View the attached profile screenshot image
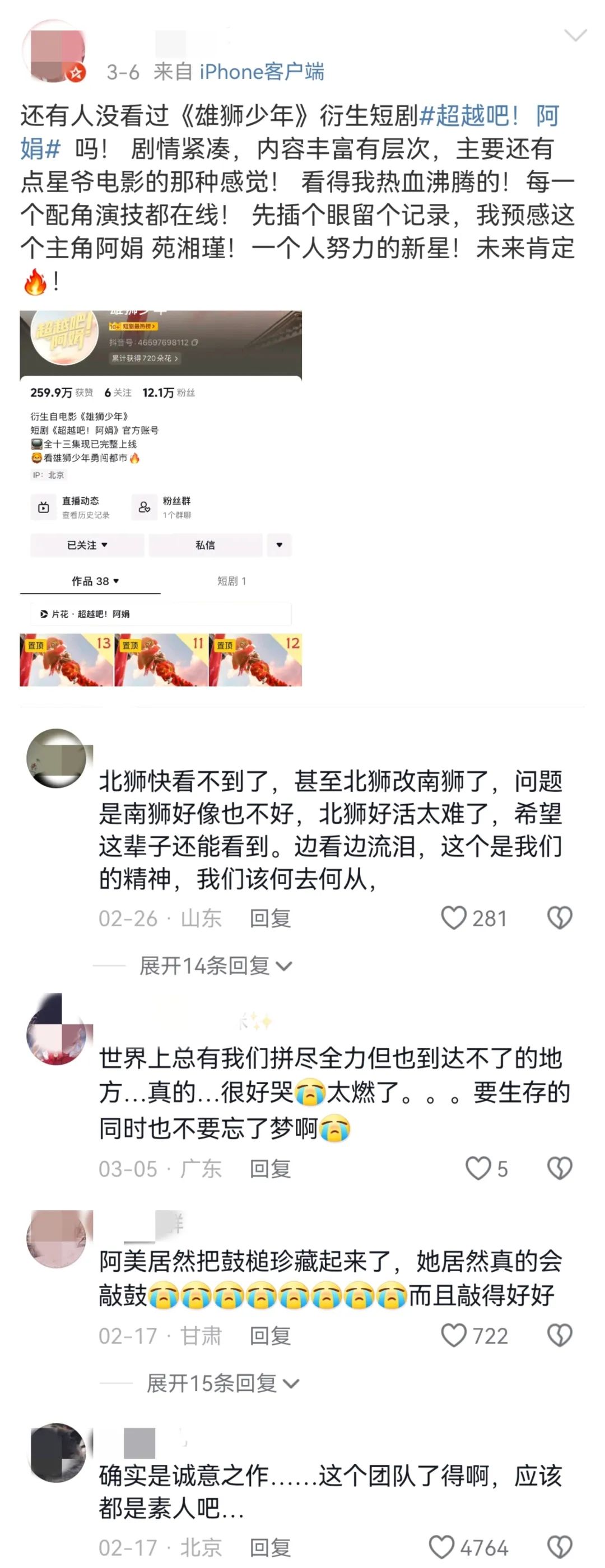 [x=161, y=498]
